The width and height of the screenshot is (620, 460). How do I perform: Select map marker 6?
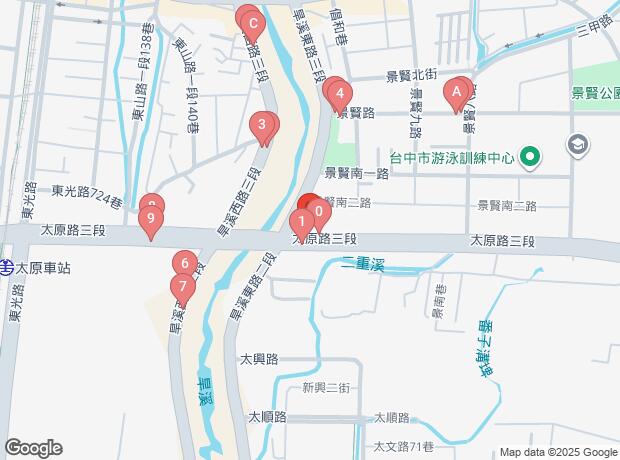184,264
